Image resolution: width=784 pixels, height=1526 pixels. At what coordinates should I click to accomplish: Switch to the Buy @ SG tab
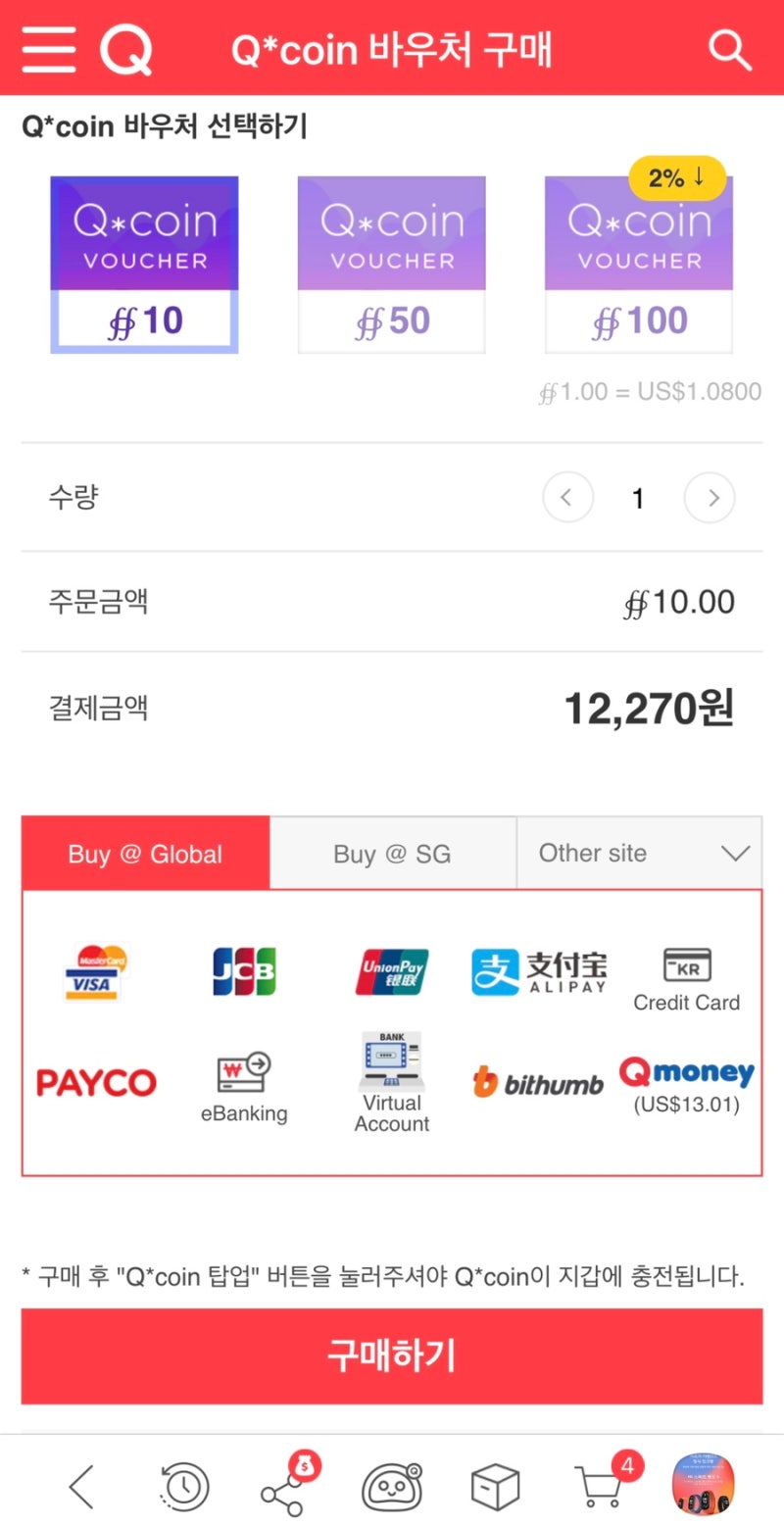391,853
